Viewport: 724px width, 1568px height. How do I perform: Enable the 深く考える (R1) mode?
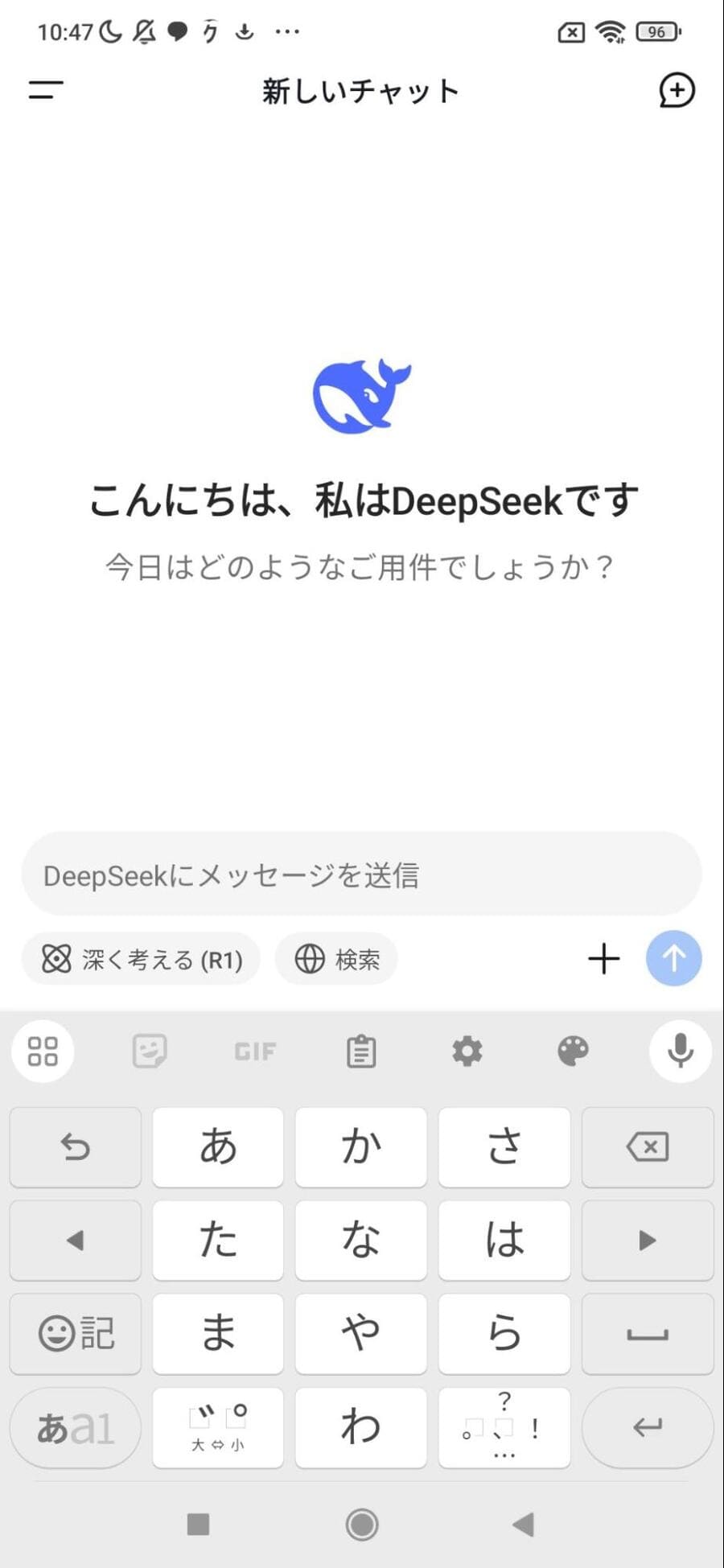click(x=140, y=959)
